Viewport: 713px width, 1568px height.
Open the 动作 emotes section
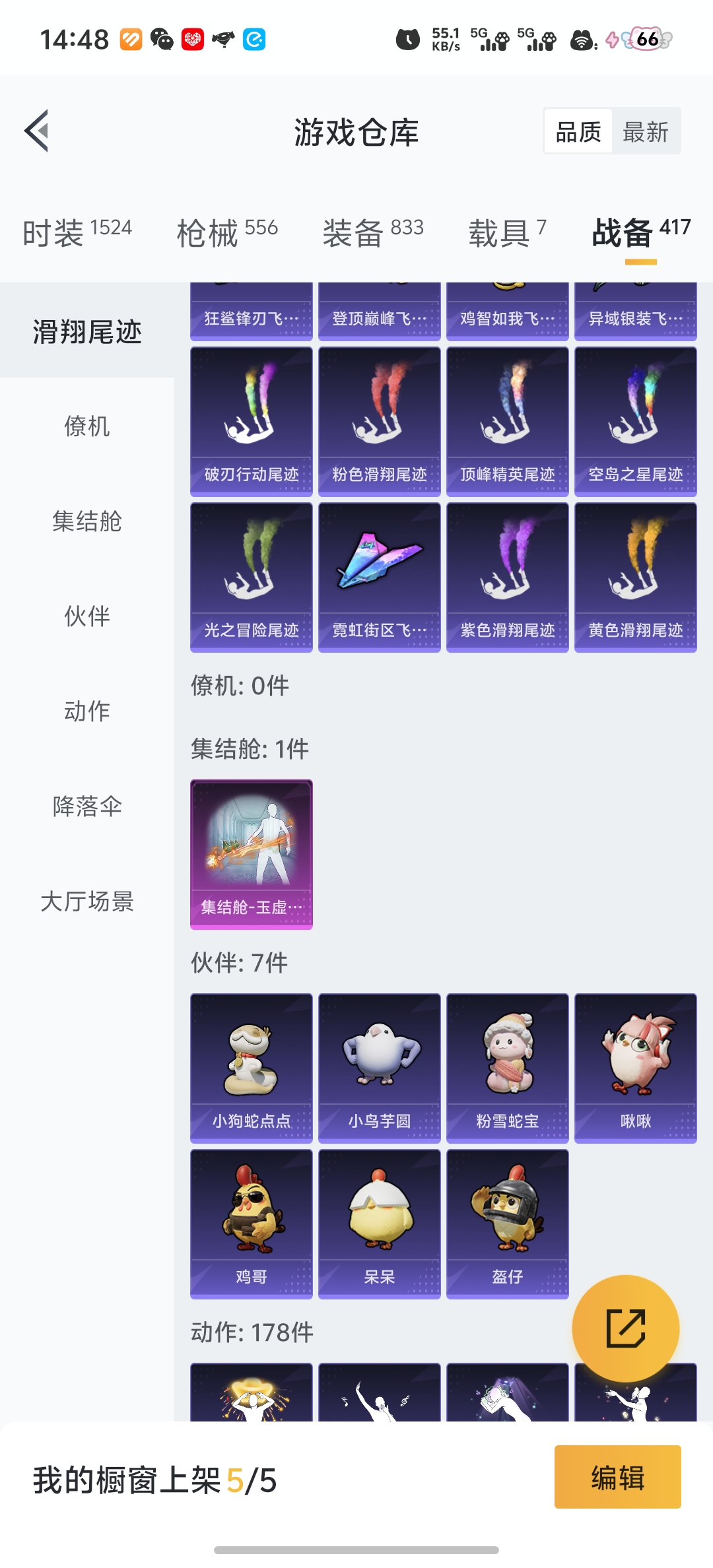point(88,711)
